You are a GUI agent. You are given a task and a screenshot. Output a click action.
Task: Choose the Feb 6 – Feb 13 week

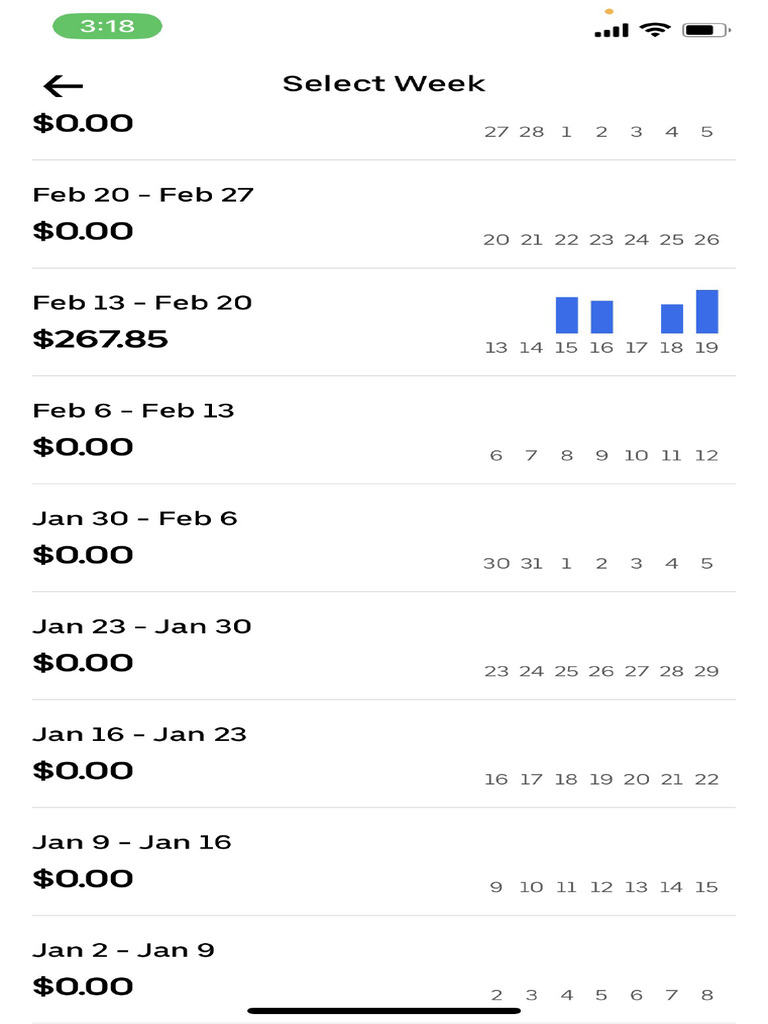383,430
